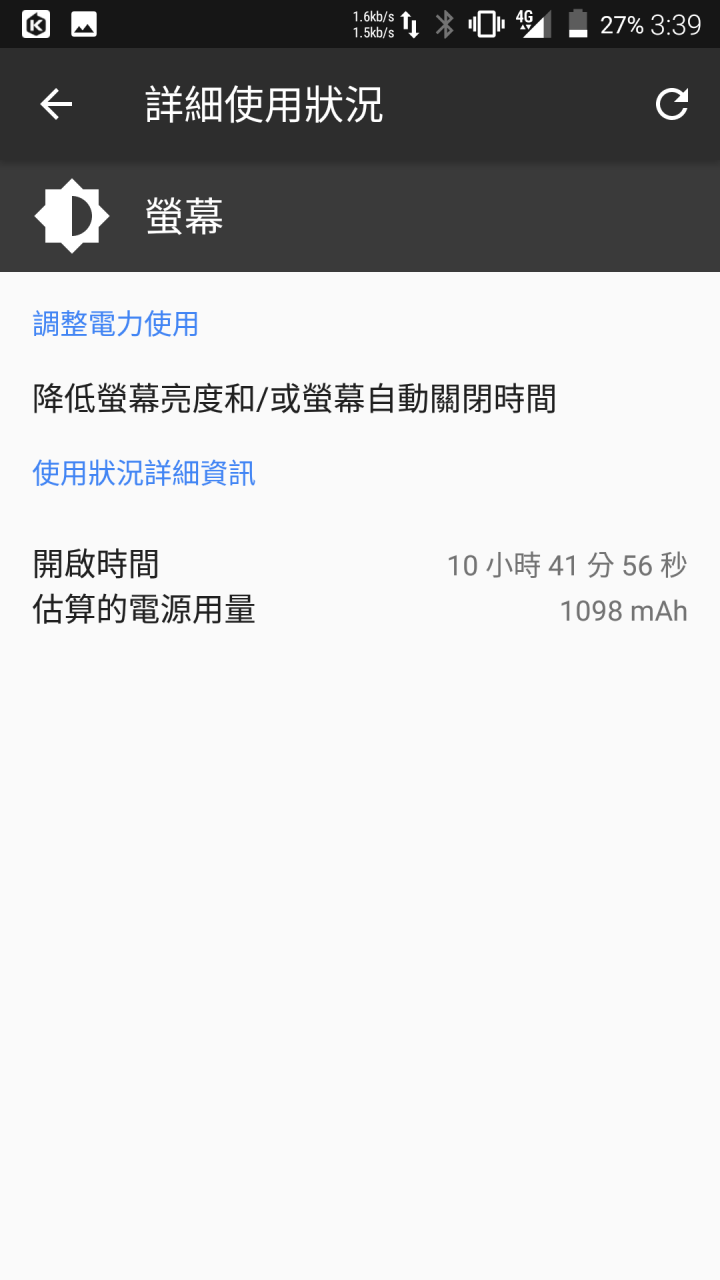Refresh the battery usage details

(x=671, y=104)
